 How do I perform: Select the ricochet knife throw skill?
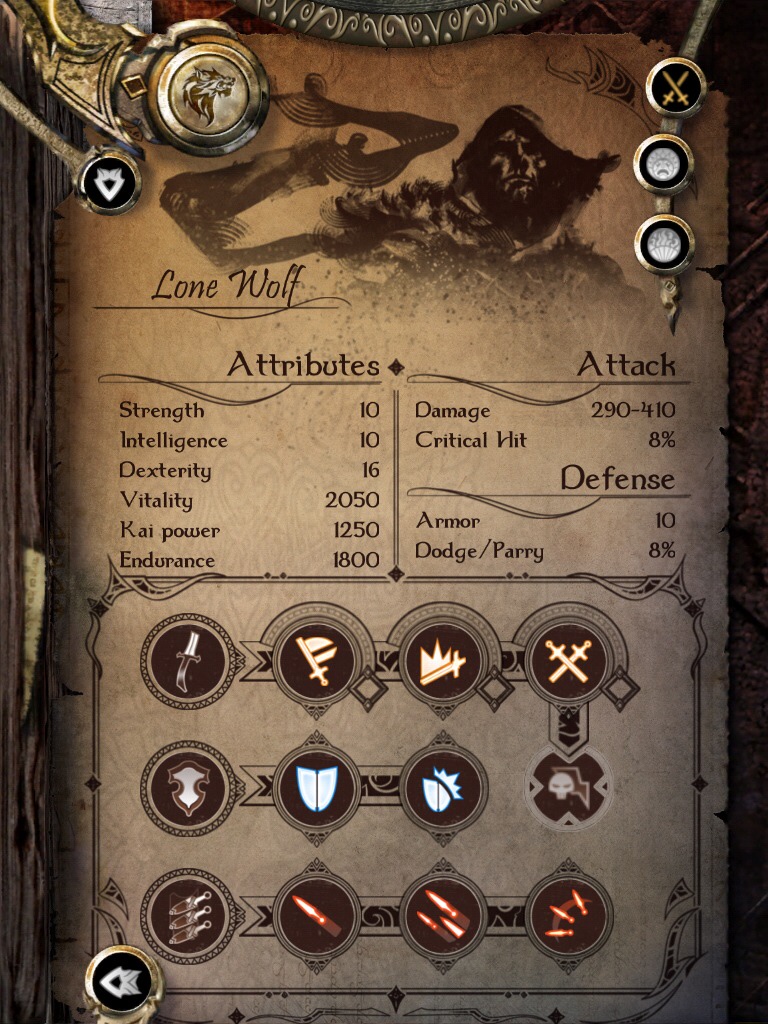pos(569,915)
